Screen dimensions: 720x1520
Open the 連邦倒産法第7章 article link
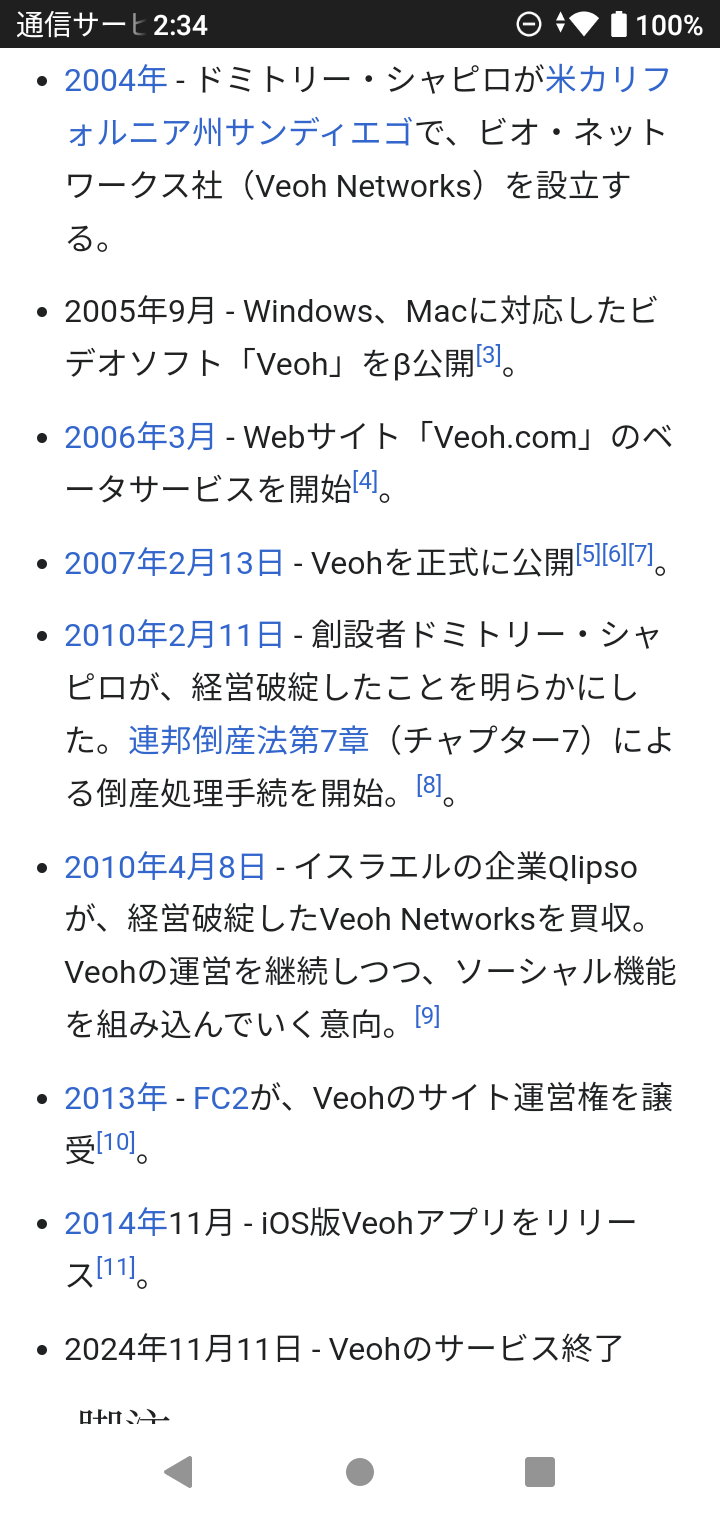coord(249,739)
